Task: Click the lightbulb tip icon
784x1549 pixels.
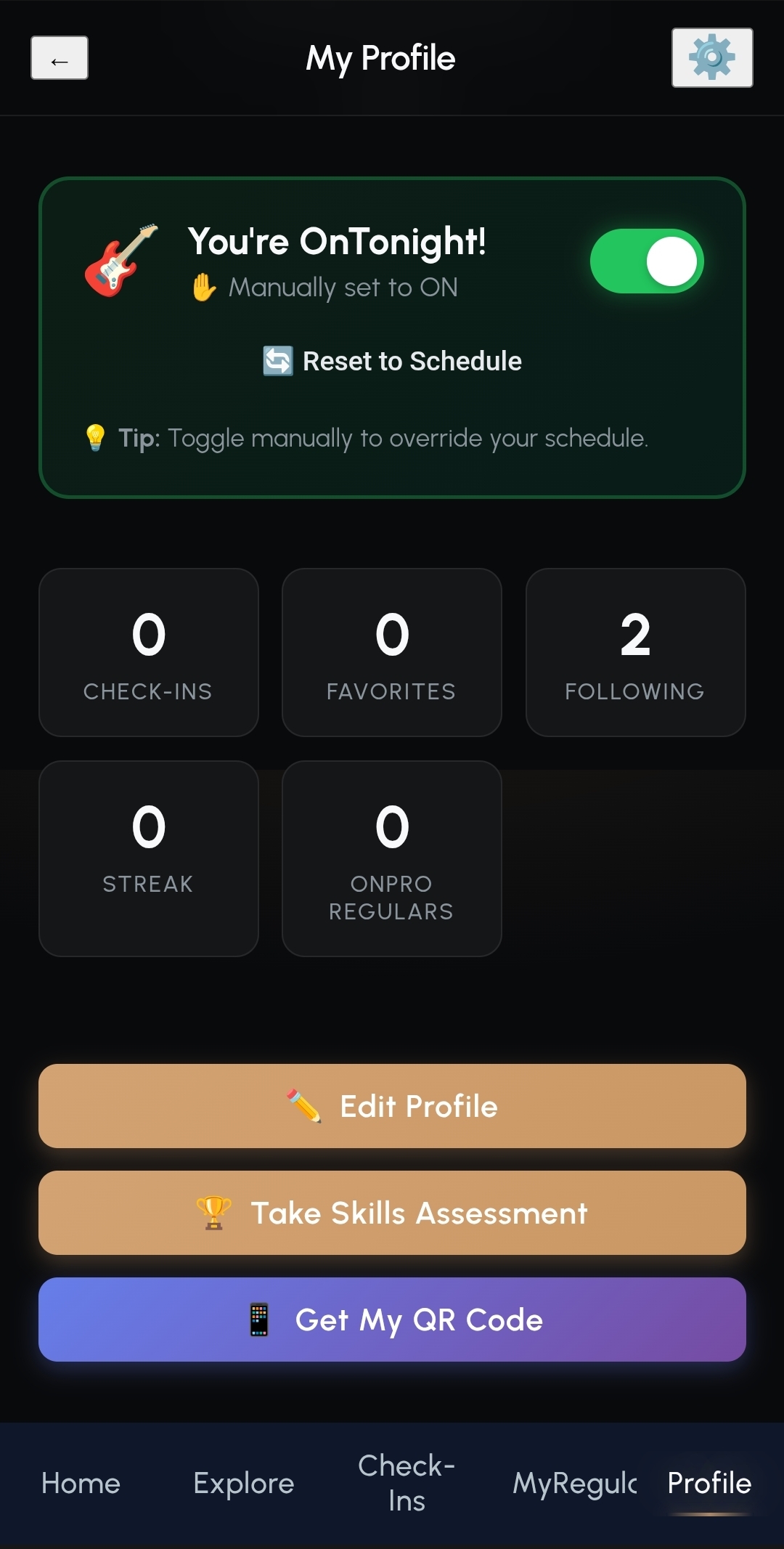Action: click(94, 438)
